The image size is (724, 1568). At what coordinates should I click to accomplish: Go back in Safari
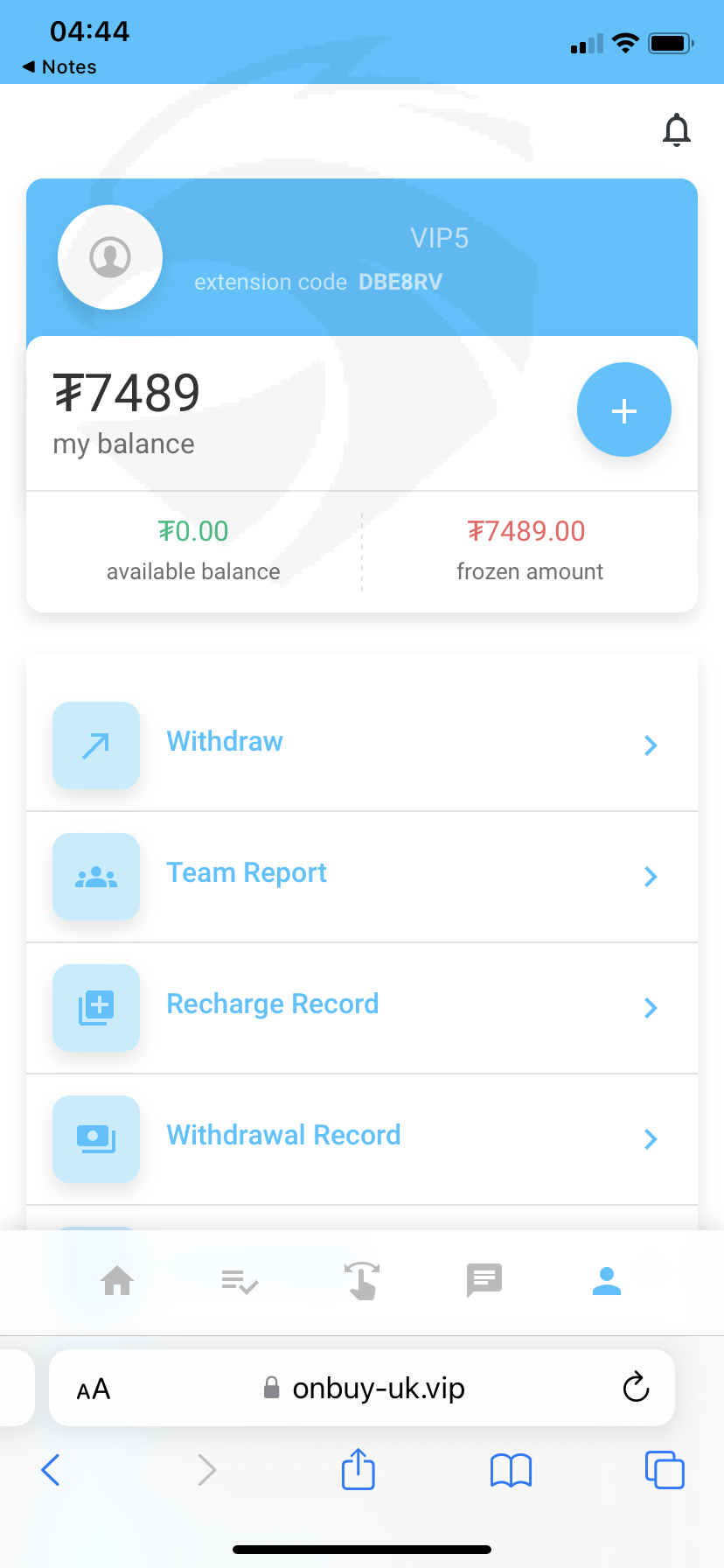pyautogui.click(x=51, y=1470)
